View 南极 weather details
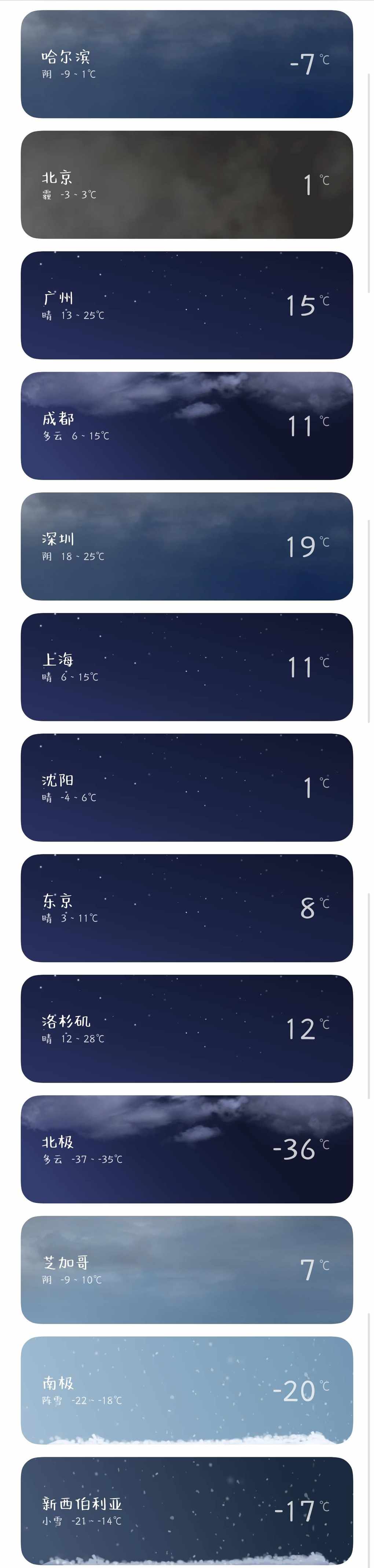374x1568 pixels. click(x=187, y=1390)
